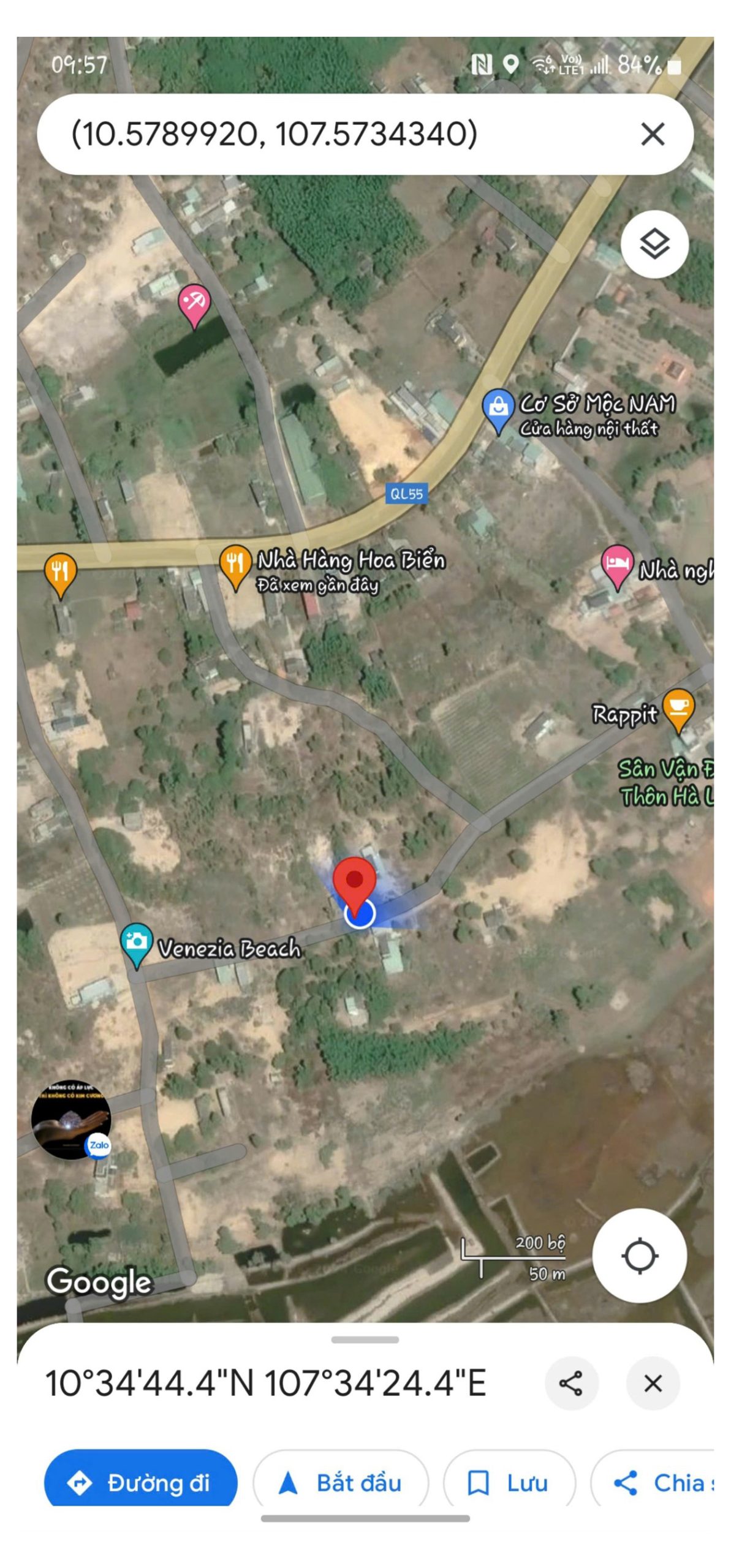Open the Zalo floating chat bubble
This screenshot has height=1568, width=731.
click(x=71, y=1121)
